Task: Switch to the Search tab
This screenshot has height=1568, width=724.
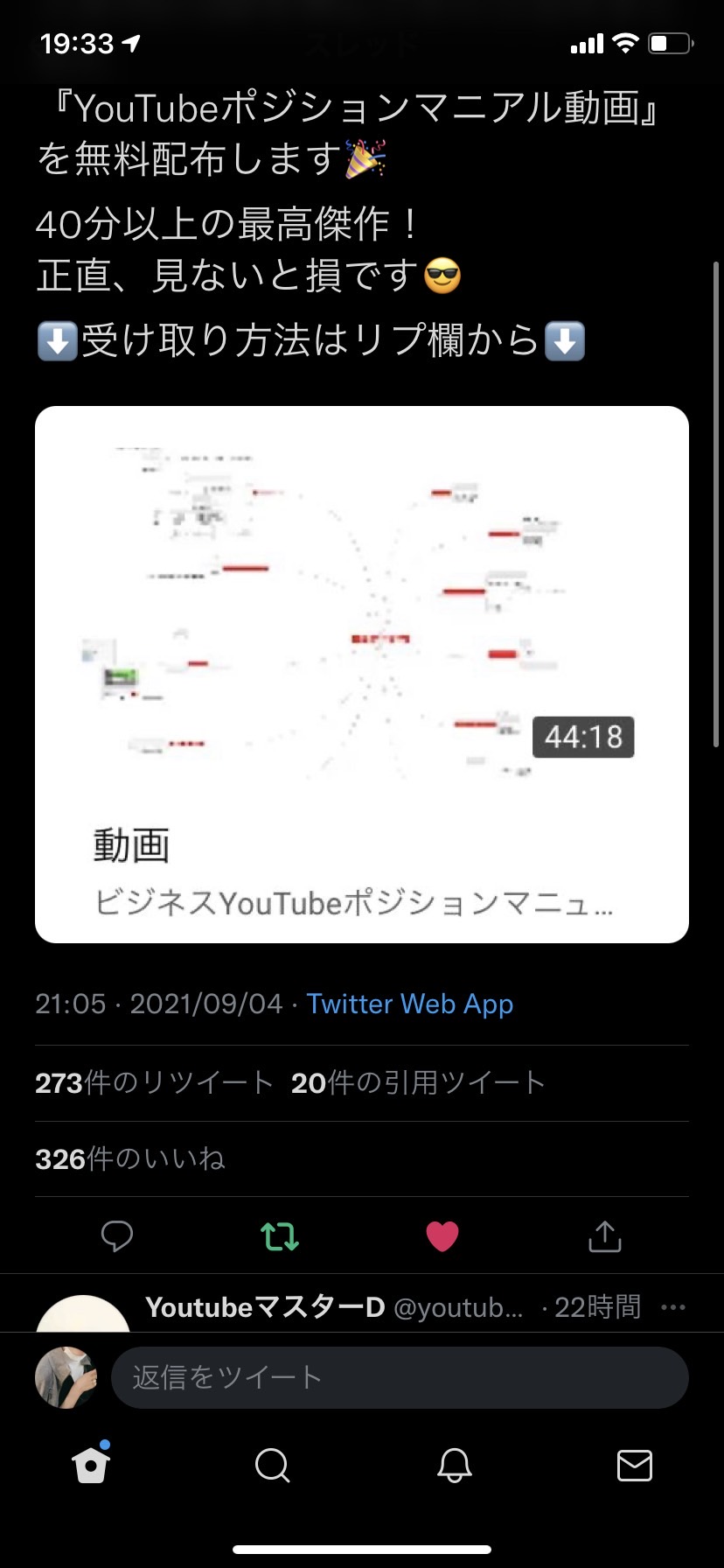Action: pyautogui.click(x=272, y=1465)
